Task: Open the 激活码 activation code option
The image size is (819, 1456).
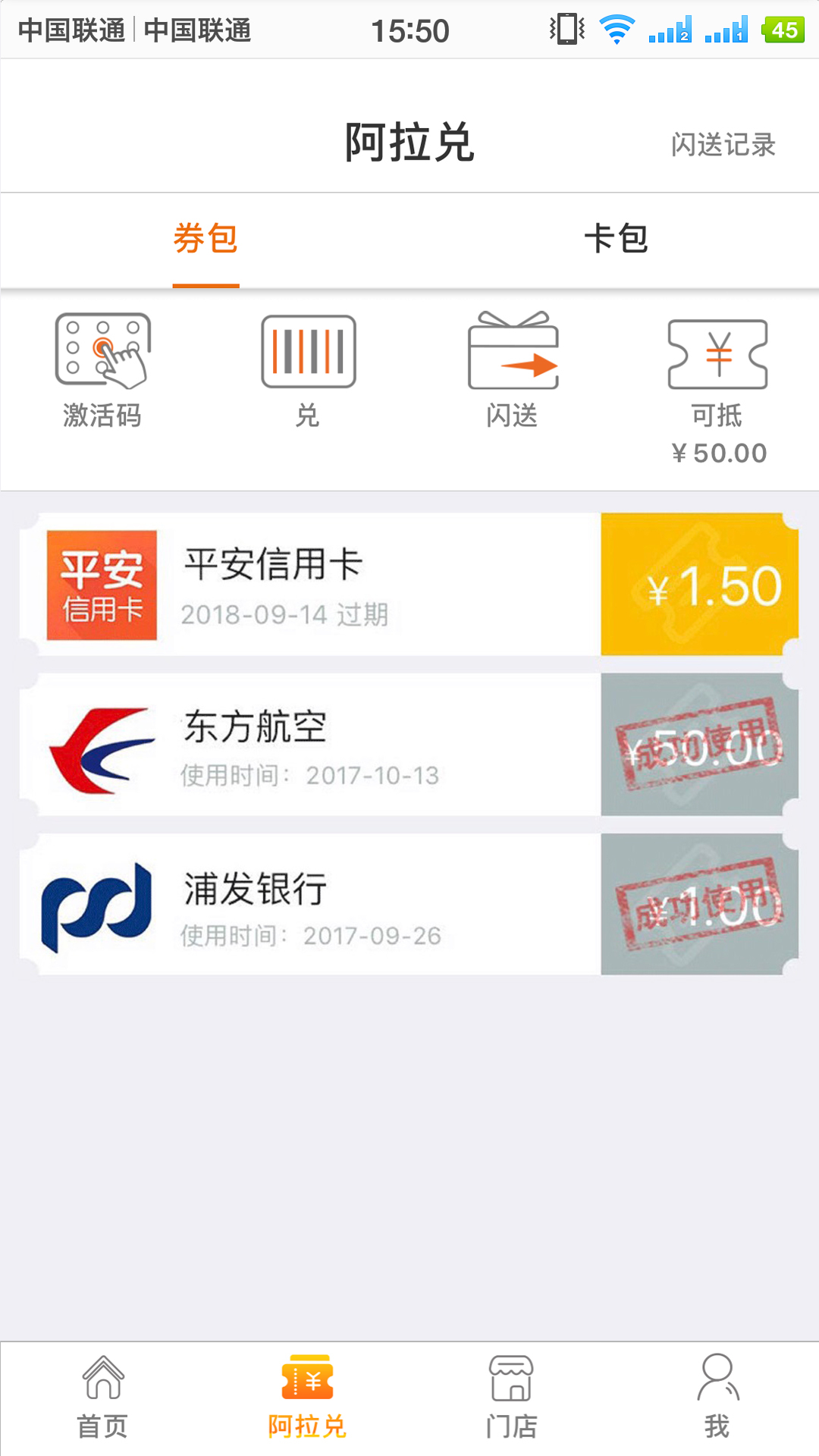Action: click(102, 372)
